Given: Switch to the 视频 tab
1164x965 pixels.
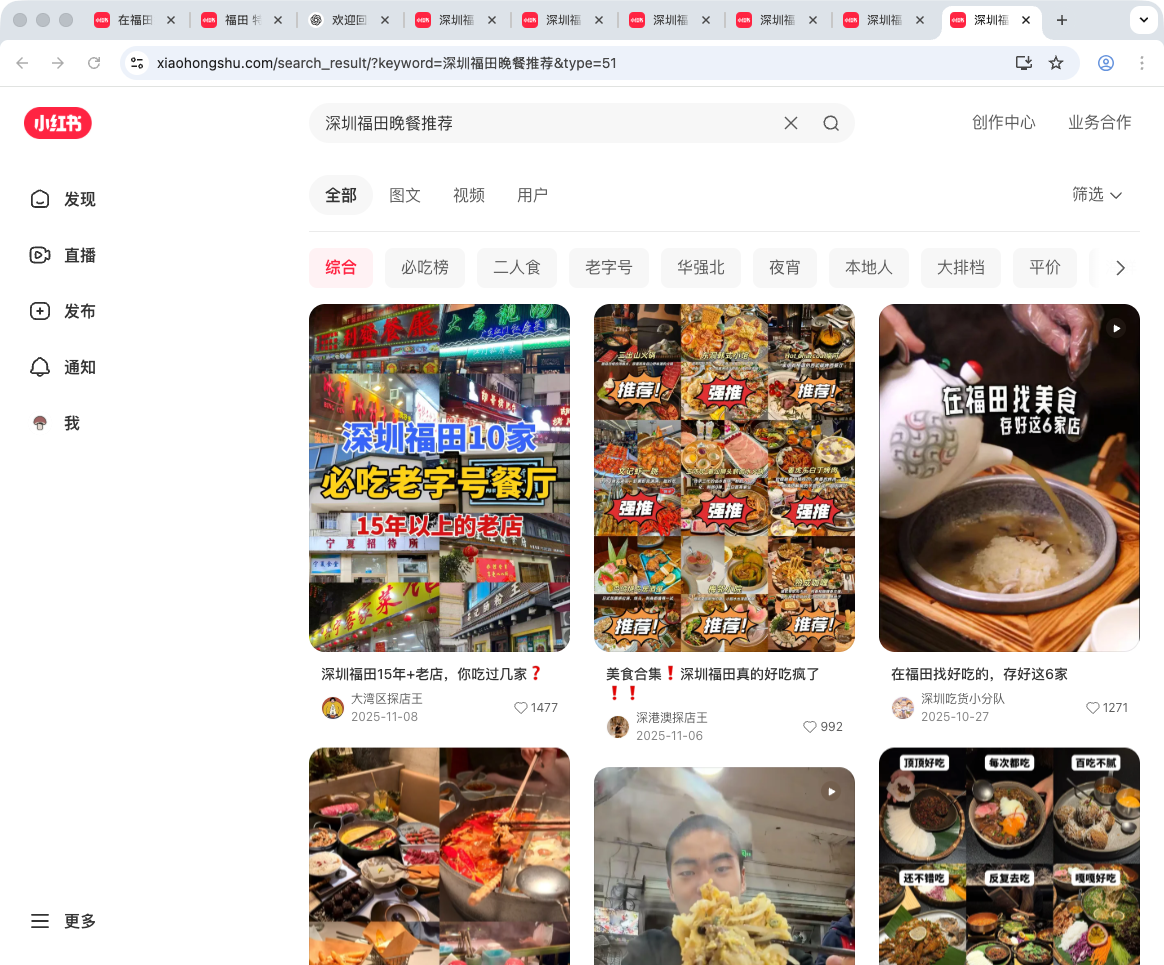Looking at the screenshot, I should click(469, 195).
